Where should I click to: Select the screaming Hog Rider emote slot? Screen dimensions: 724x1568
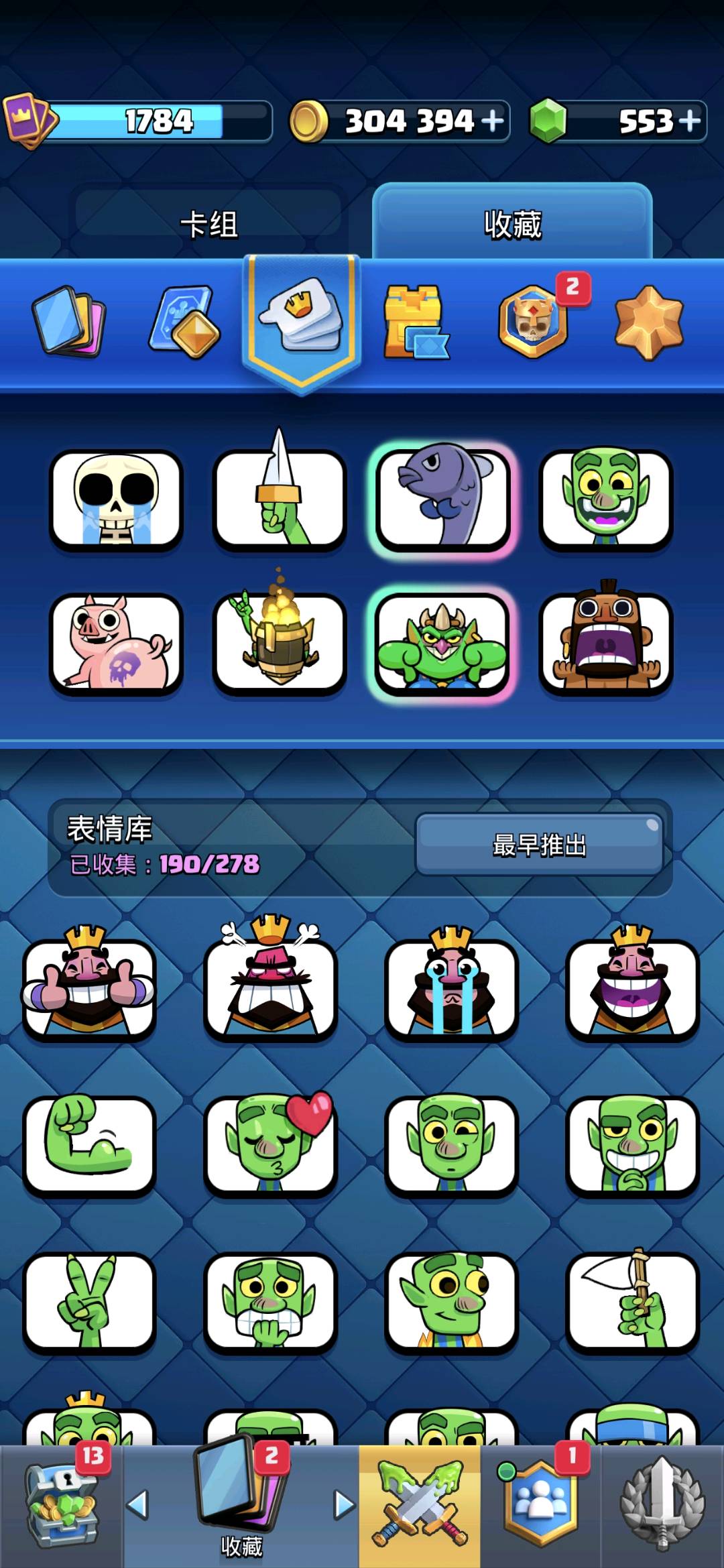click(606, 644)
